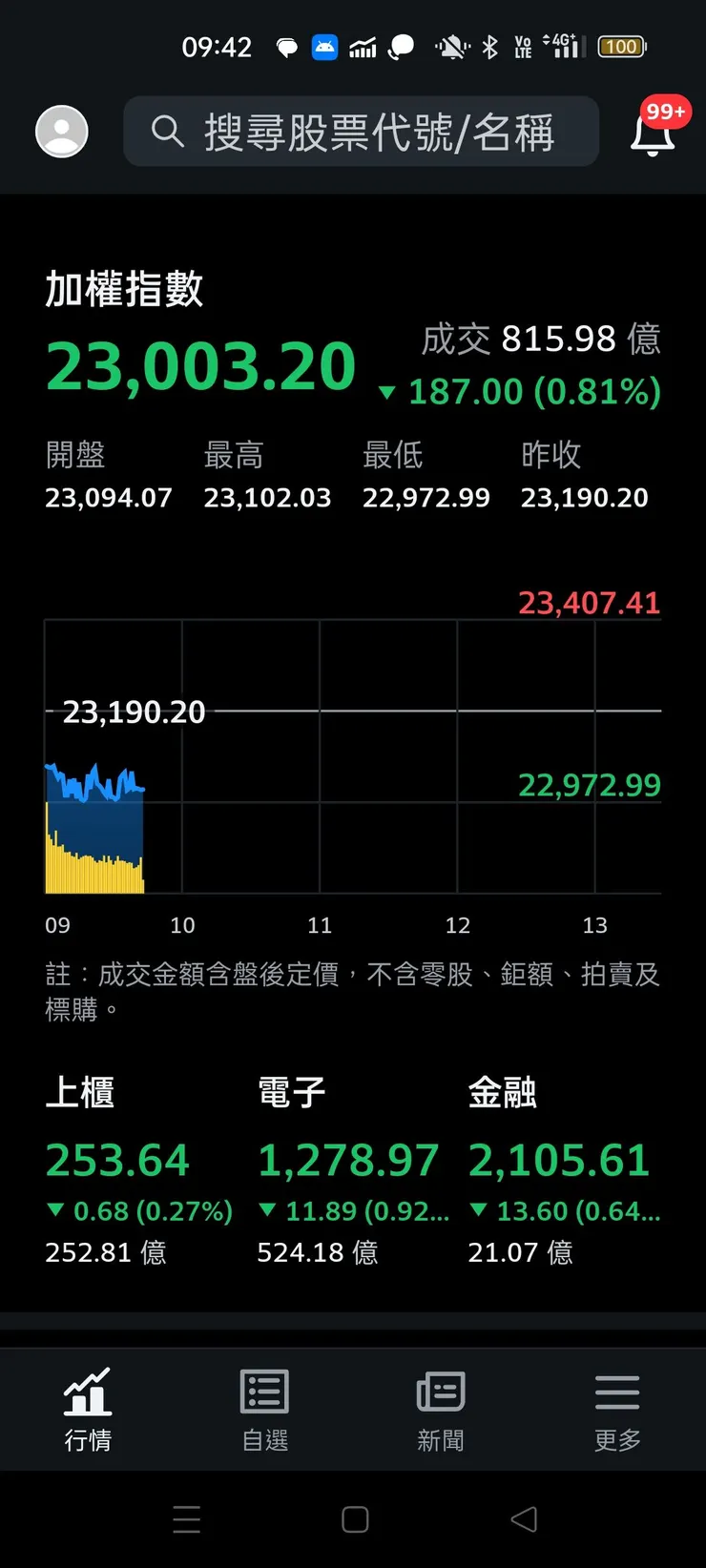Open the 自選 watchlist icon
Image resolution: width=706 pixels, height=1568 pixels.
point(263,1395)
